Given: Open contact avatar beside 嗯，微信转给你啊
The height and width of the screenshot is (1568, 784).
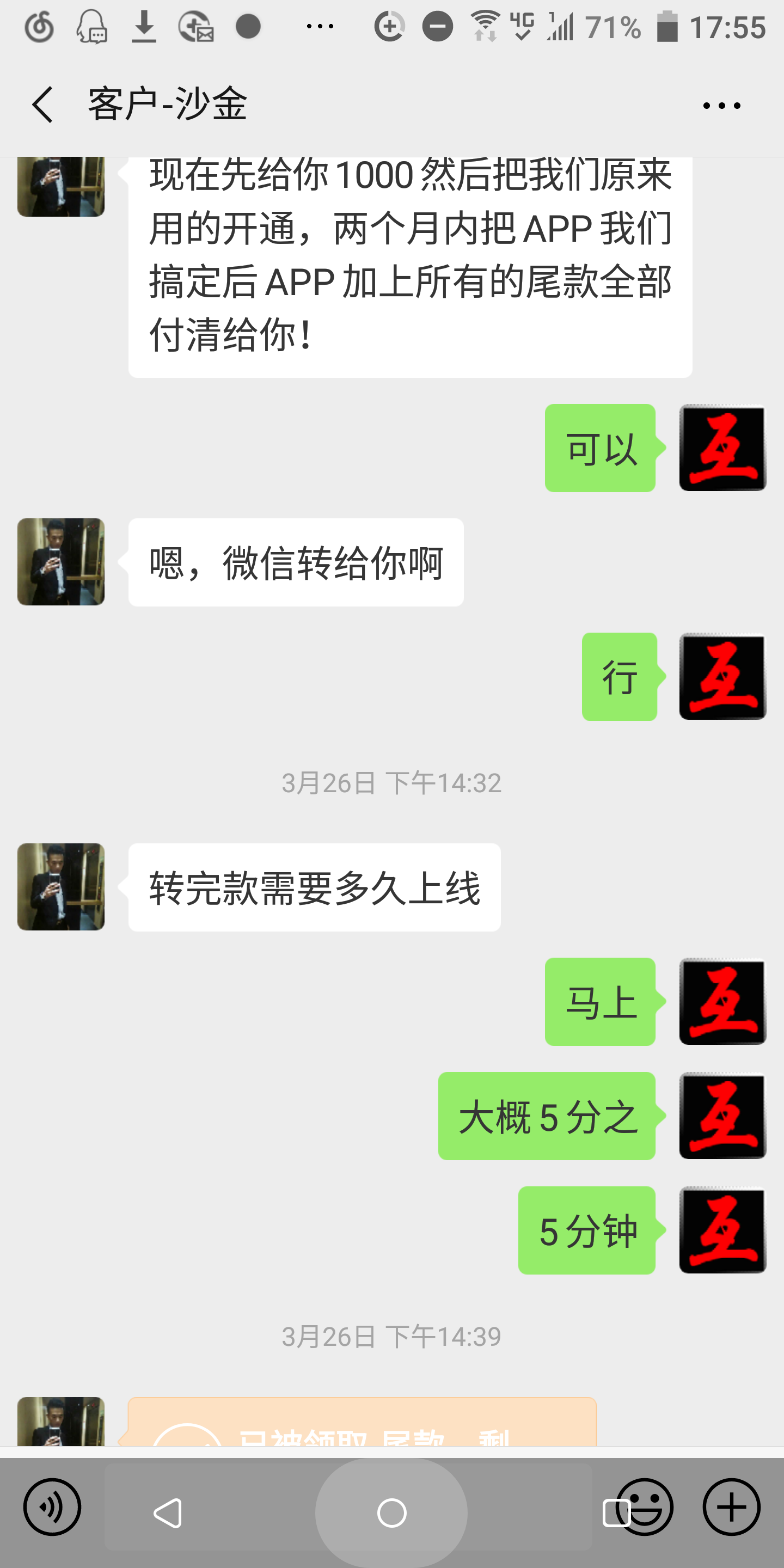Looking at the screenshot, I should coord(61,561).
